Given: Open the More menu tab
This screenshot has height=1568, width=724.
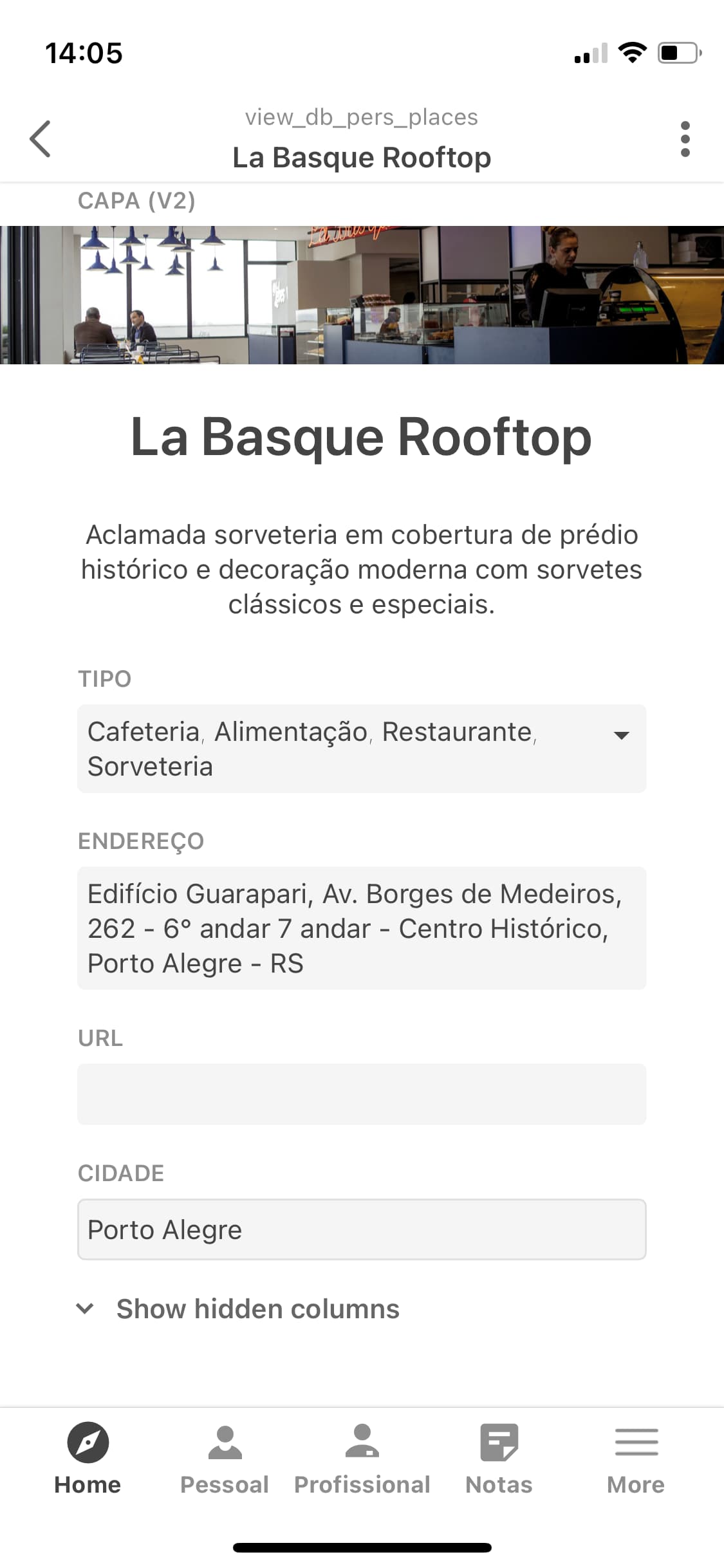Looking at the screenshot, I should point(636,1458).
